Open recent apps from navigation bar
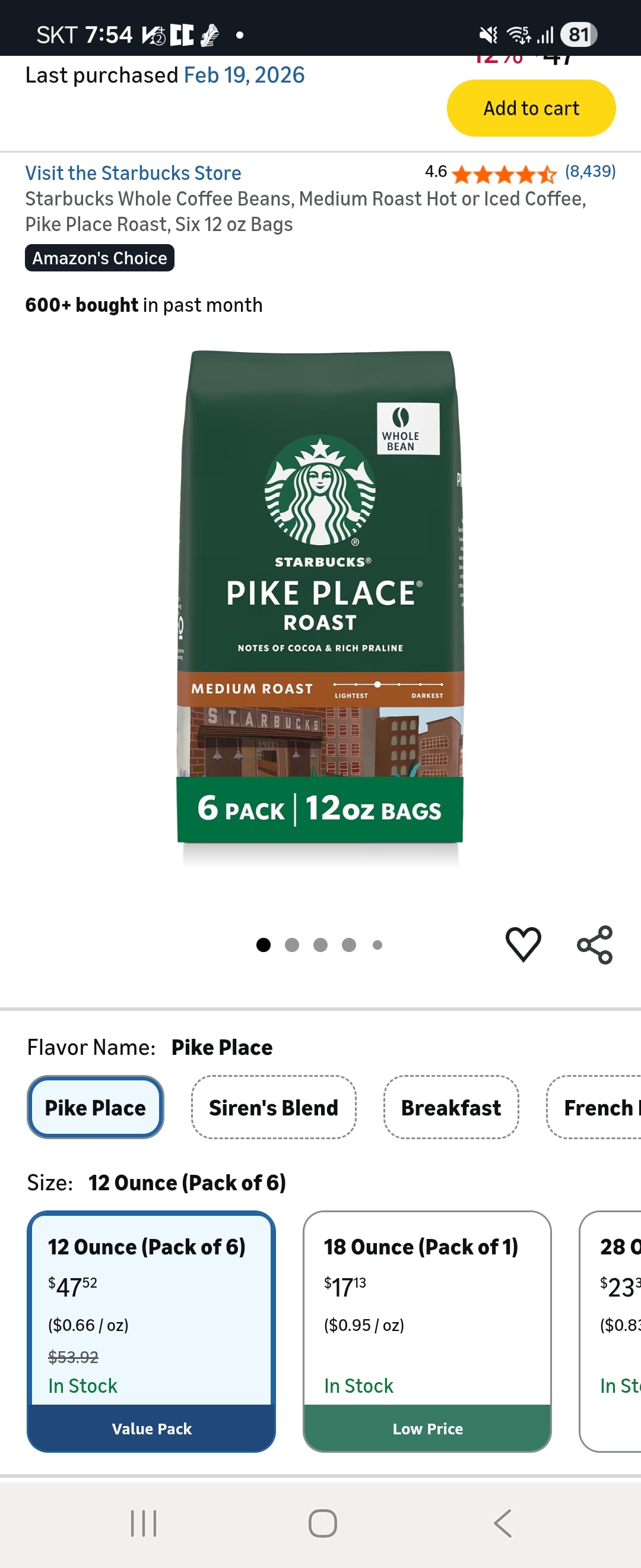Screen dimensions: 641x1568 (144, 1523)
